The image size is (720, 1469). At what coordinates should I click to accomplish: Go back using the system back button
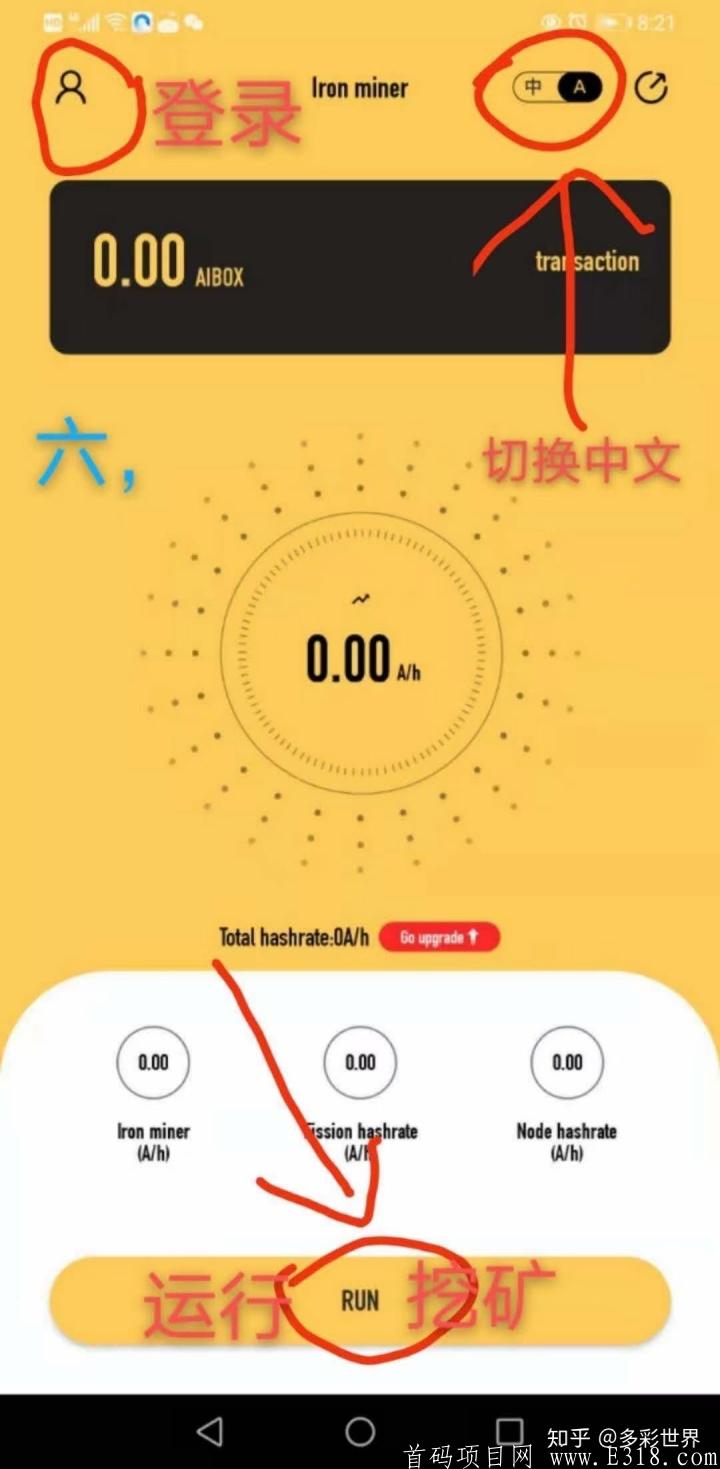pyautogui.click(x=209, y=1431)
